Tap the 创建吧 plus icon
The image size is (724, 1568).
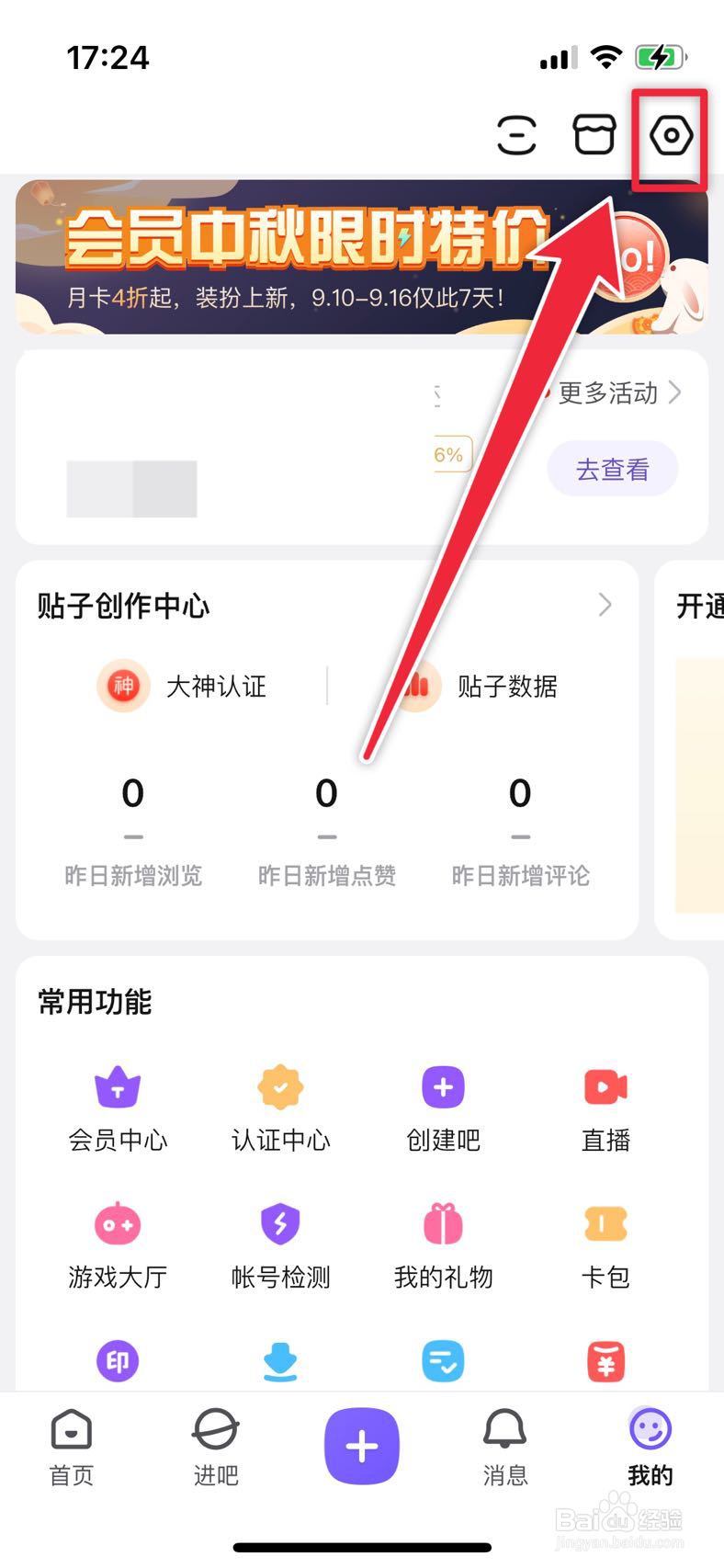pos(442,1087)
